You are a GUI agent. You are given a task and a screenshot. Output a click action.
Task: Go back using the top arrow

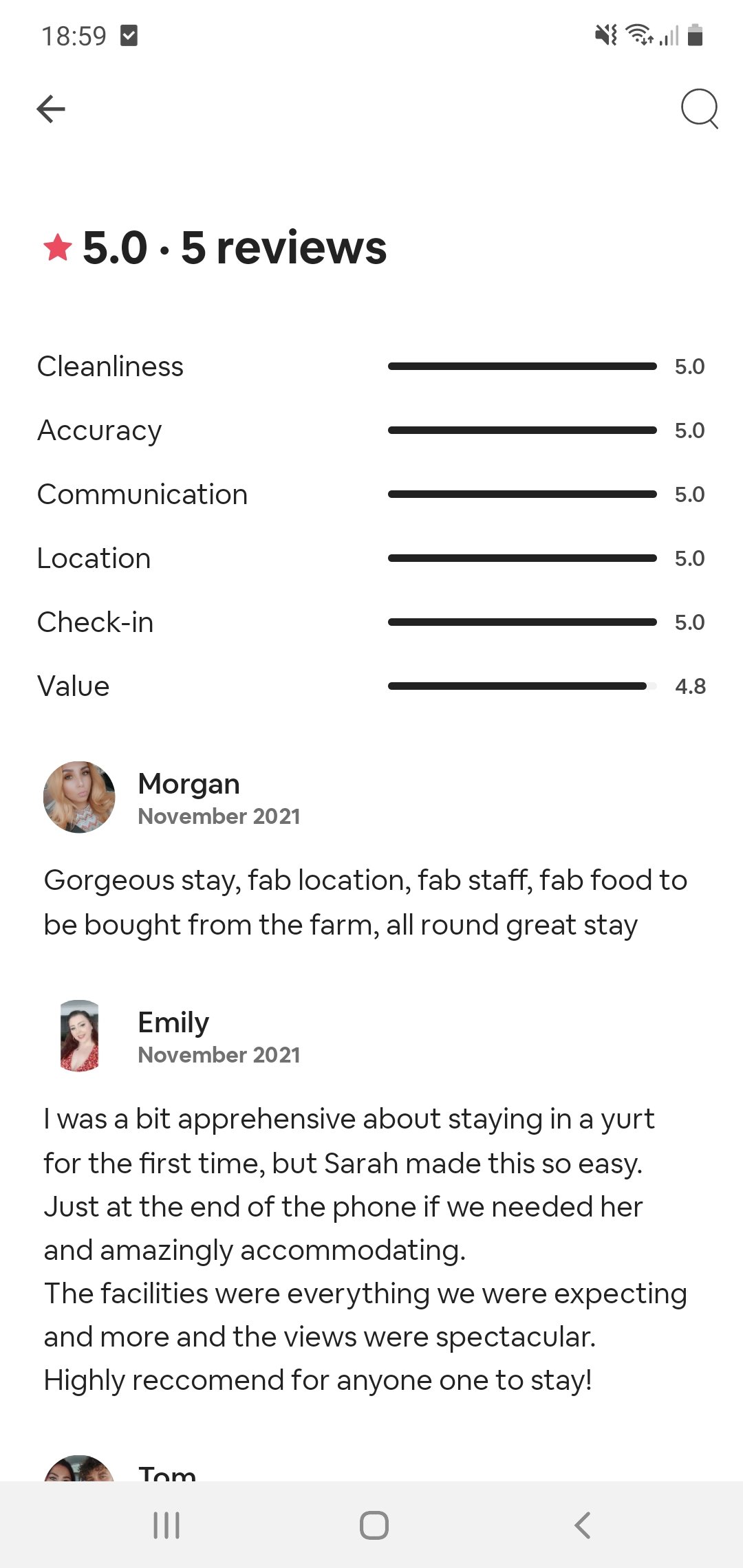coord(51,109)
